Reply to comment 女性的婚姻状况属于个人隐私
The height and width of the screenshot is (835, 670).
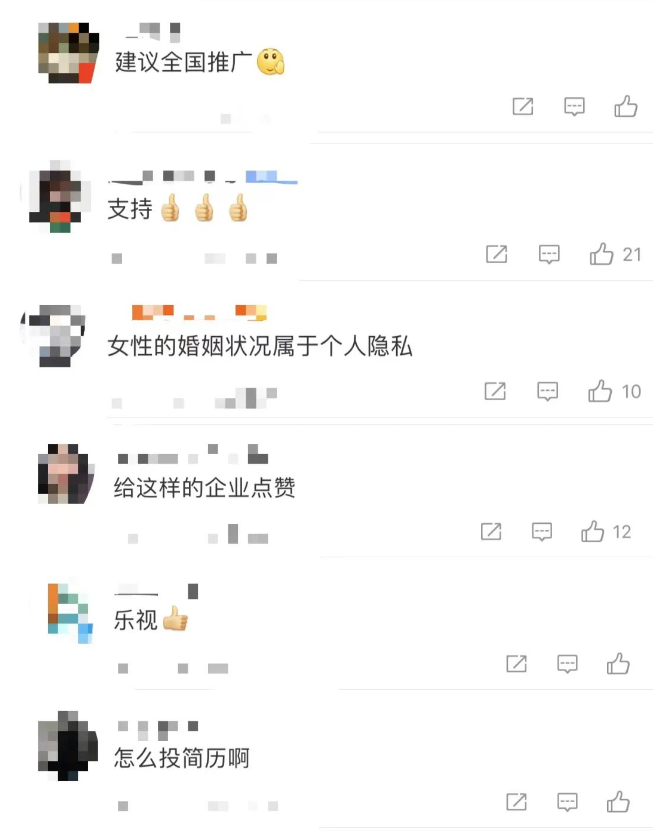[x=547, y=391]
